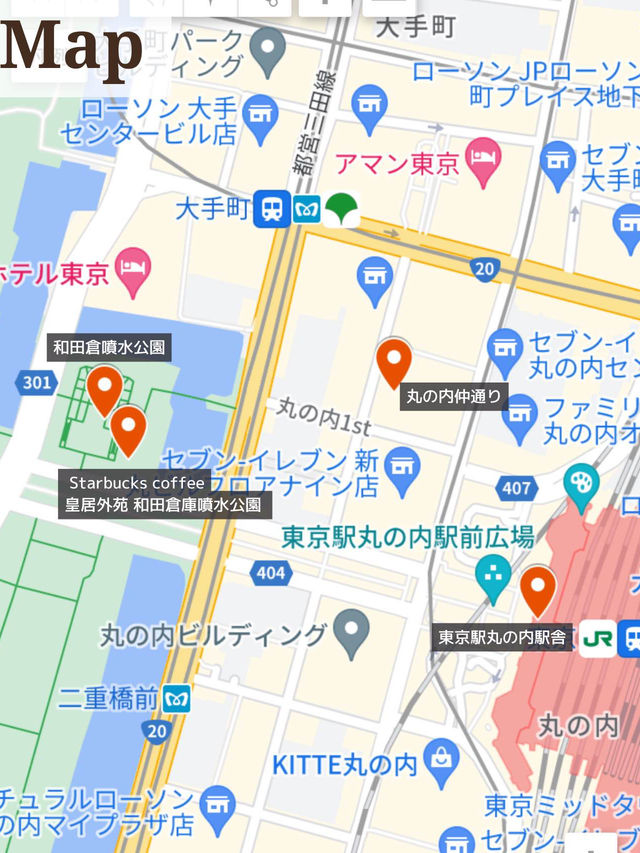This screenshot has width=640, height=853.
Task: Tap the 和田倉噴水公園 orange marker
Action: click(x=104, y=391)
